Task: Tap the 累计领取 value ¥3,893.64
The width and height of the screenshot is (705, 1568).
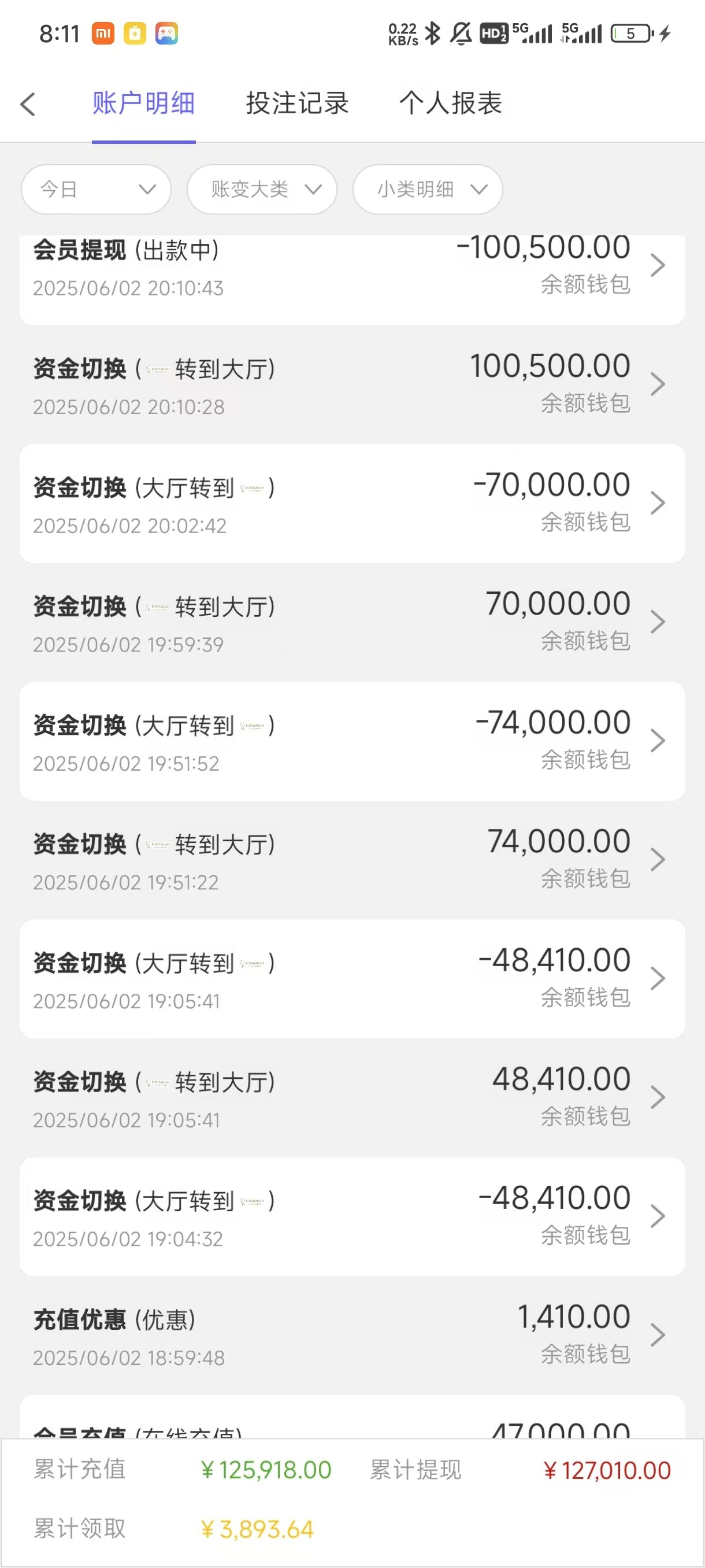Action: 258,1527
